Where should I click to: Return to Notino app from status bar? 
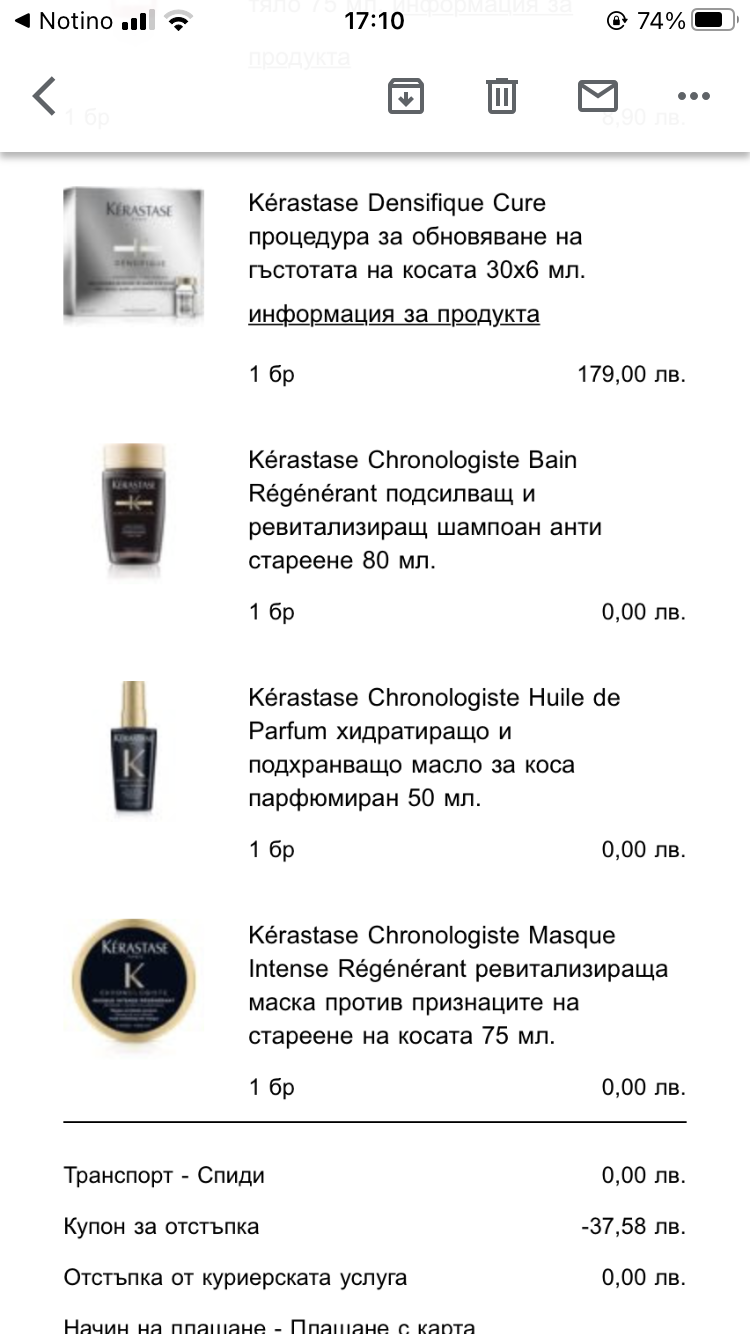[62, 21]
